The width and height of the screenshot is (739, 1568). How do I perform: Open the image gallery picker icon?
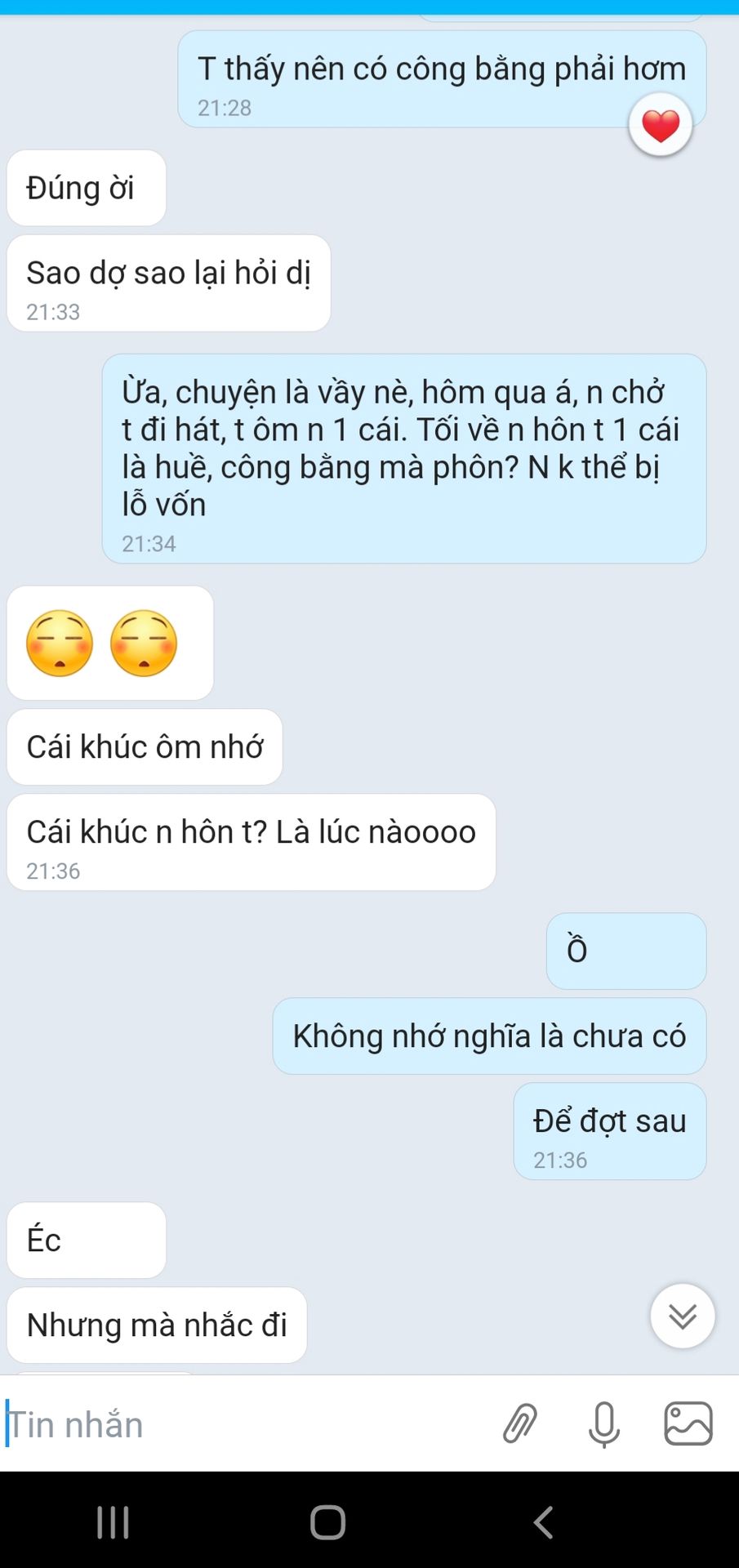(688, 1423)
